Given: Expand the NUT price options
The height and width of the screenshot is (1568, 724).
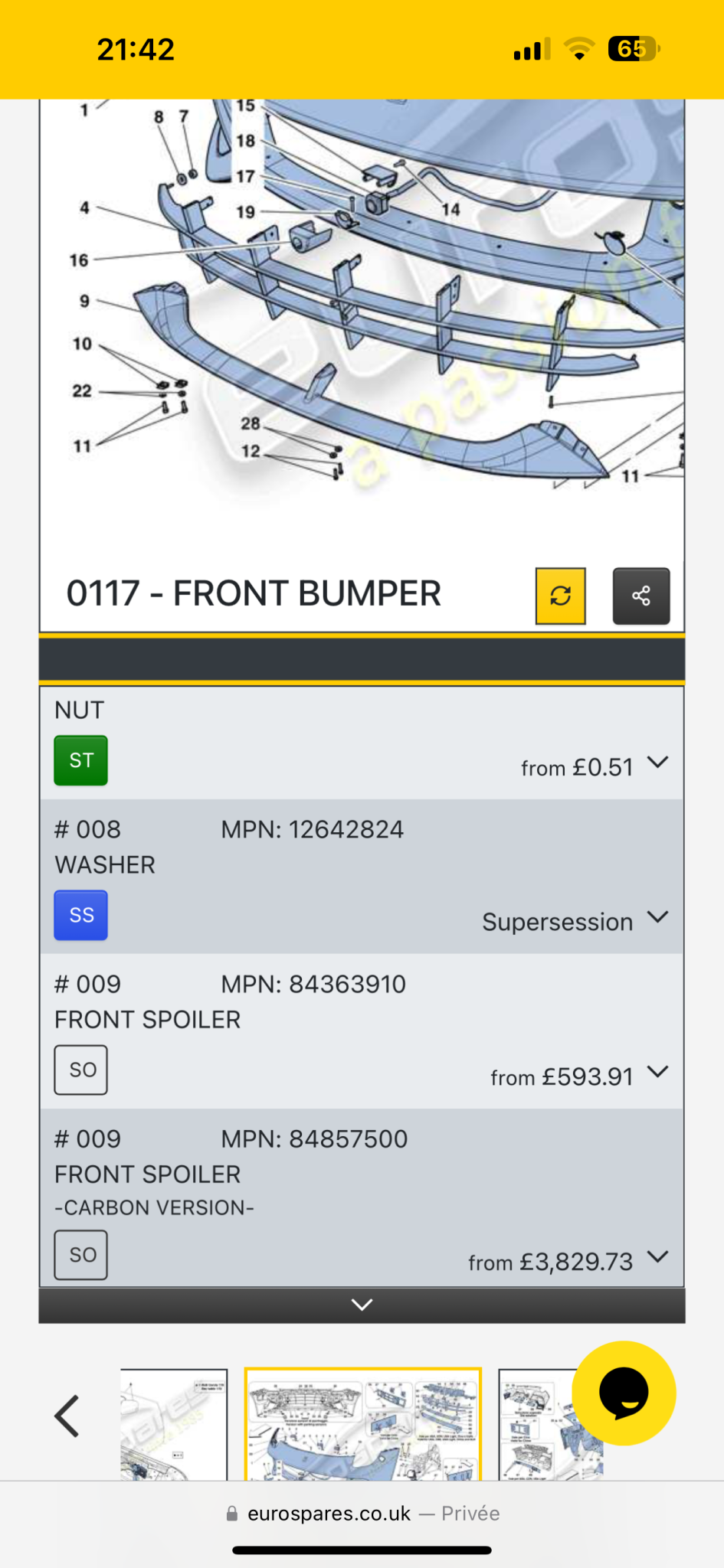Looking at the screenshot, I should point(658,763).
